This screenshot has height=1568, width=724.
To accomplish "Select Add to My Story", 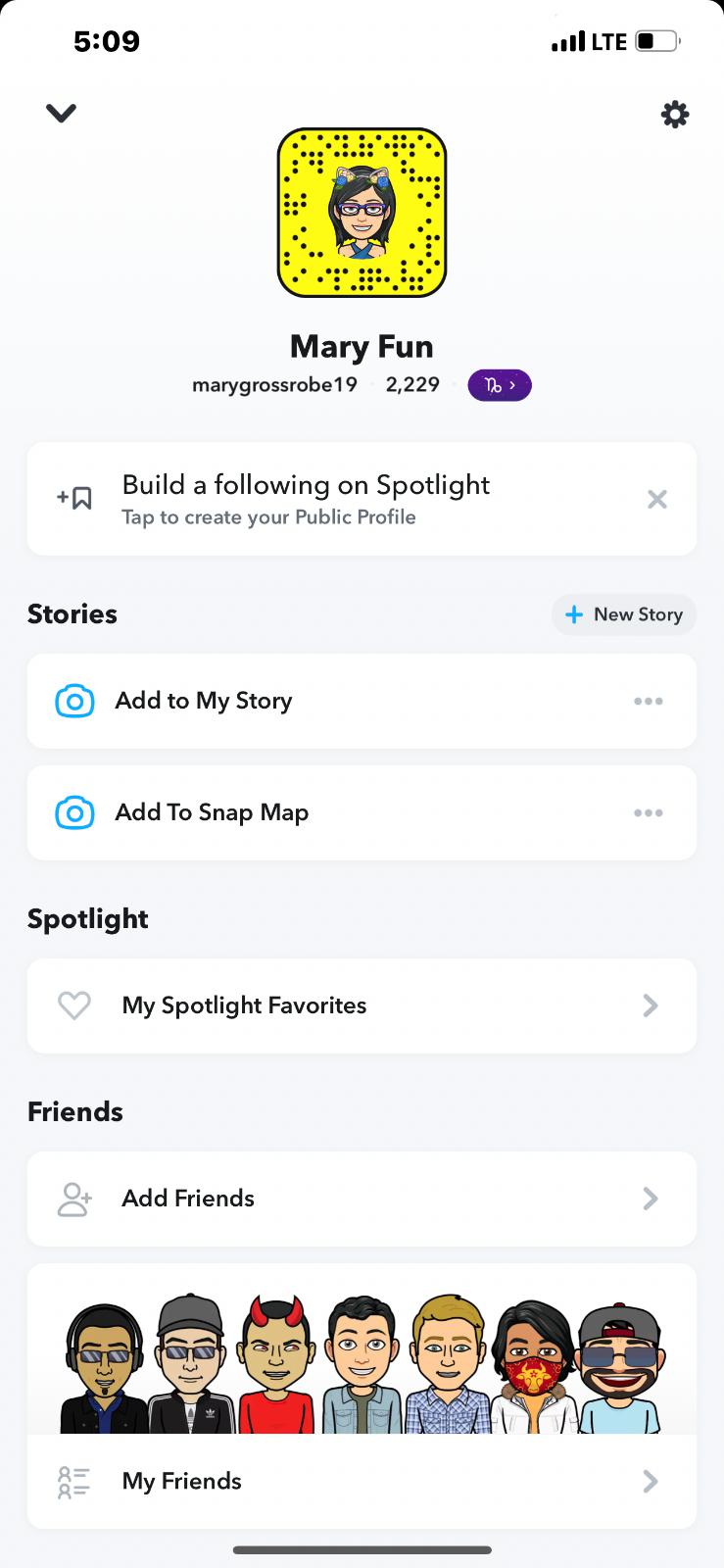I will coord(204,701).
